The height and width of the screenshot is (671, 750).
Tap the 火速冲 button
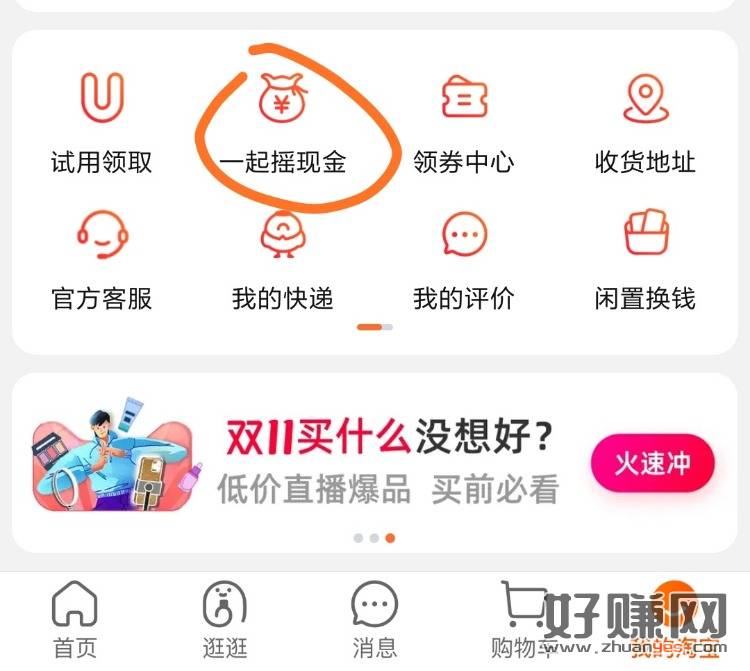click(x=653, y=463)
